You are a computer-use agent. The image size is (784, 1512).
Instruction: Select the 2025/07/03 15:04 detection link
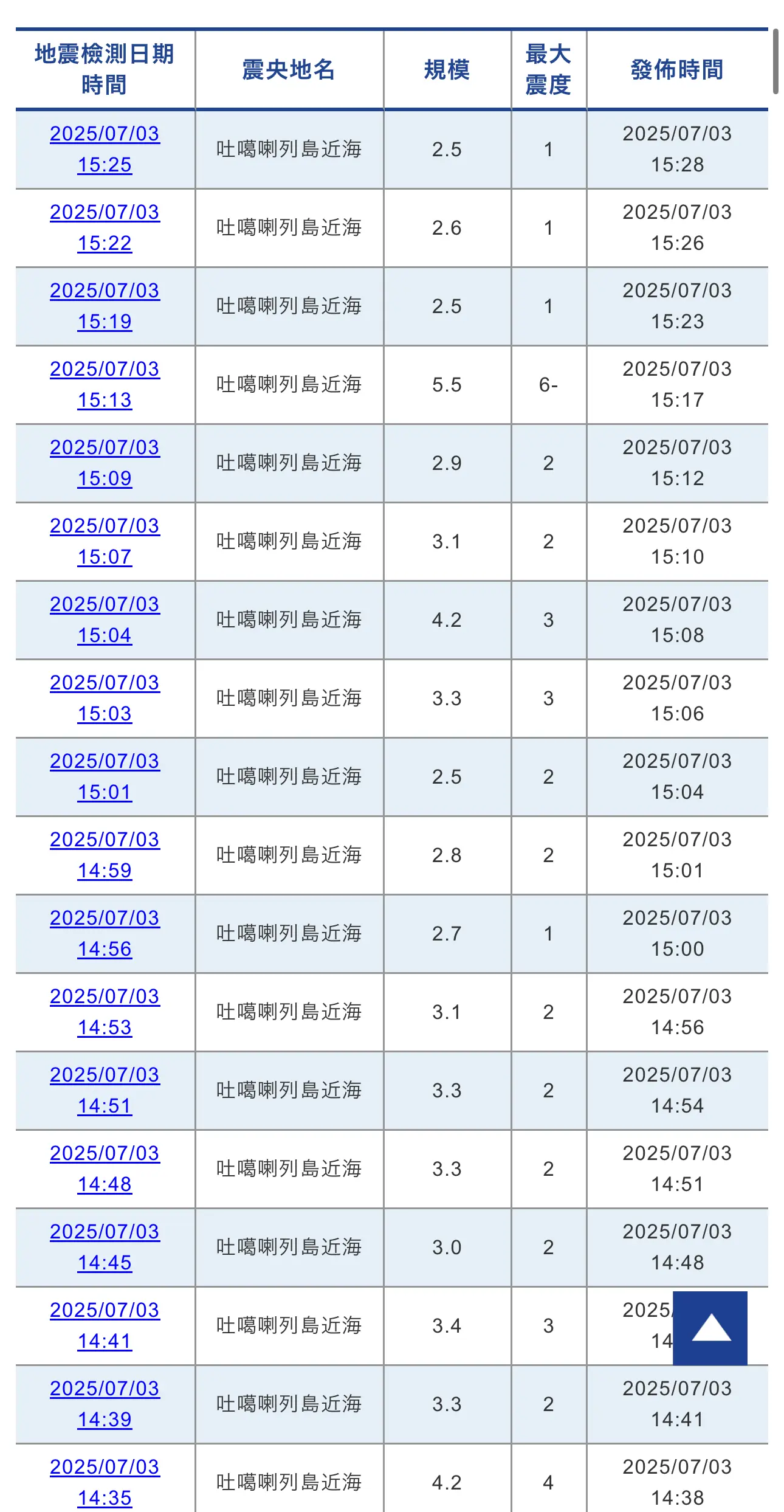105,620
